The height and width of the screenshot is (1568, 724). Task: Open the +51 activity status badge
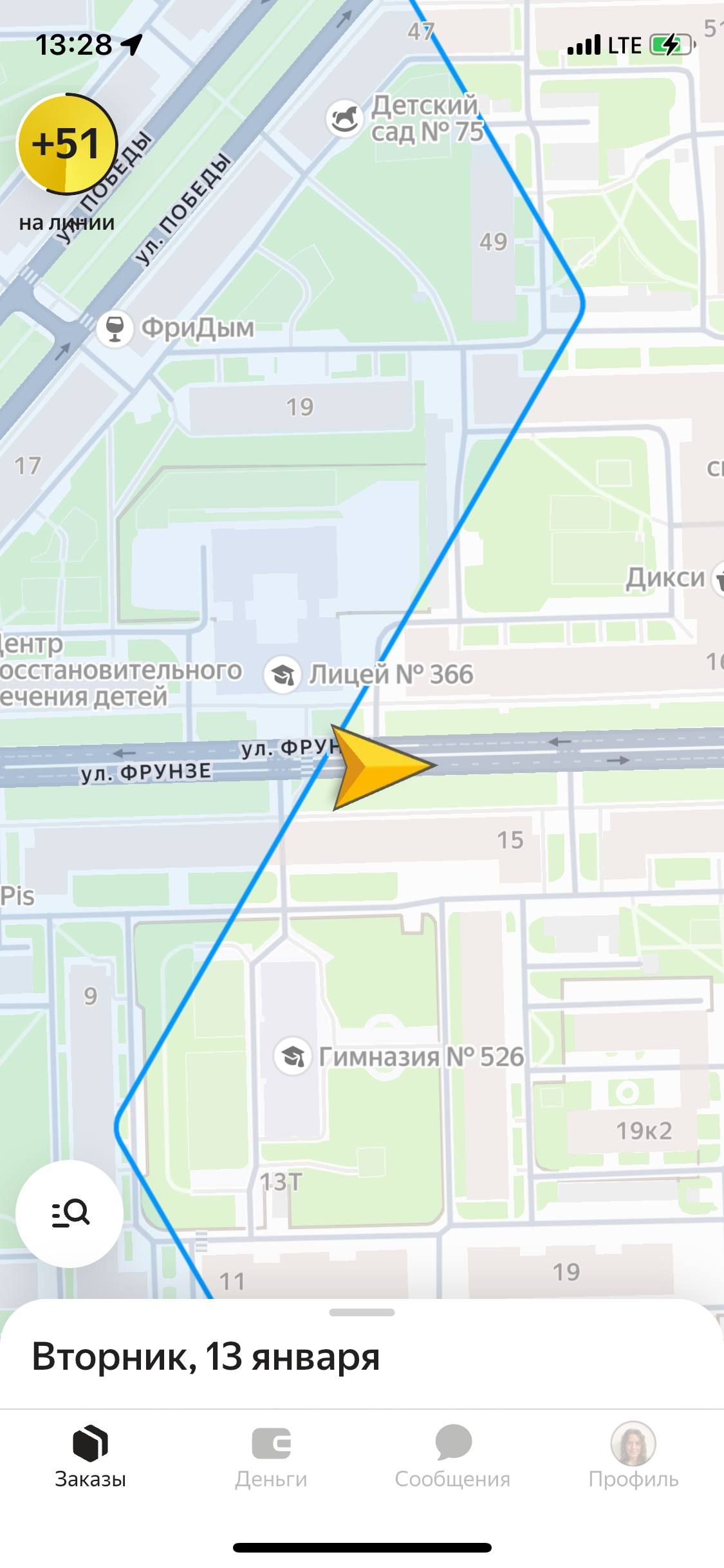[67, 144]
